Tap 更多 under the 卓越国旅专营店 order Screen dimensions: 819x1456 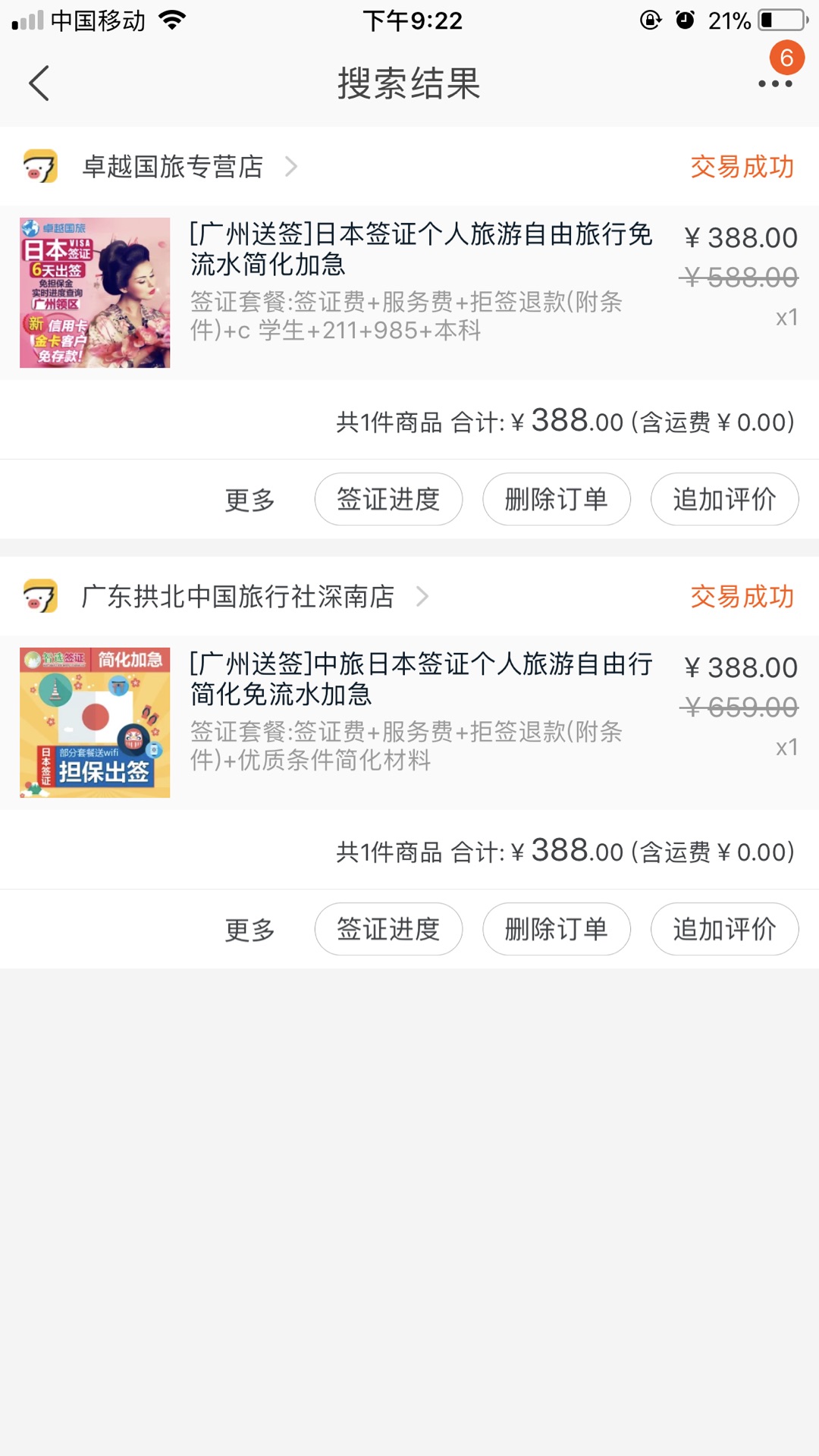pyautogui.click(x=249, y=500)
